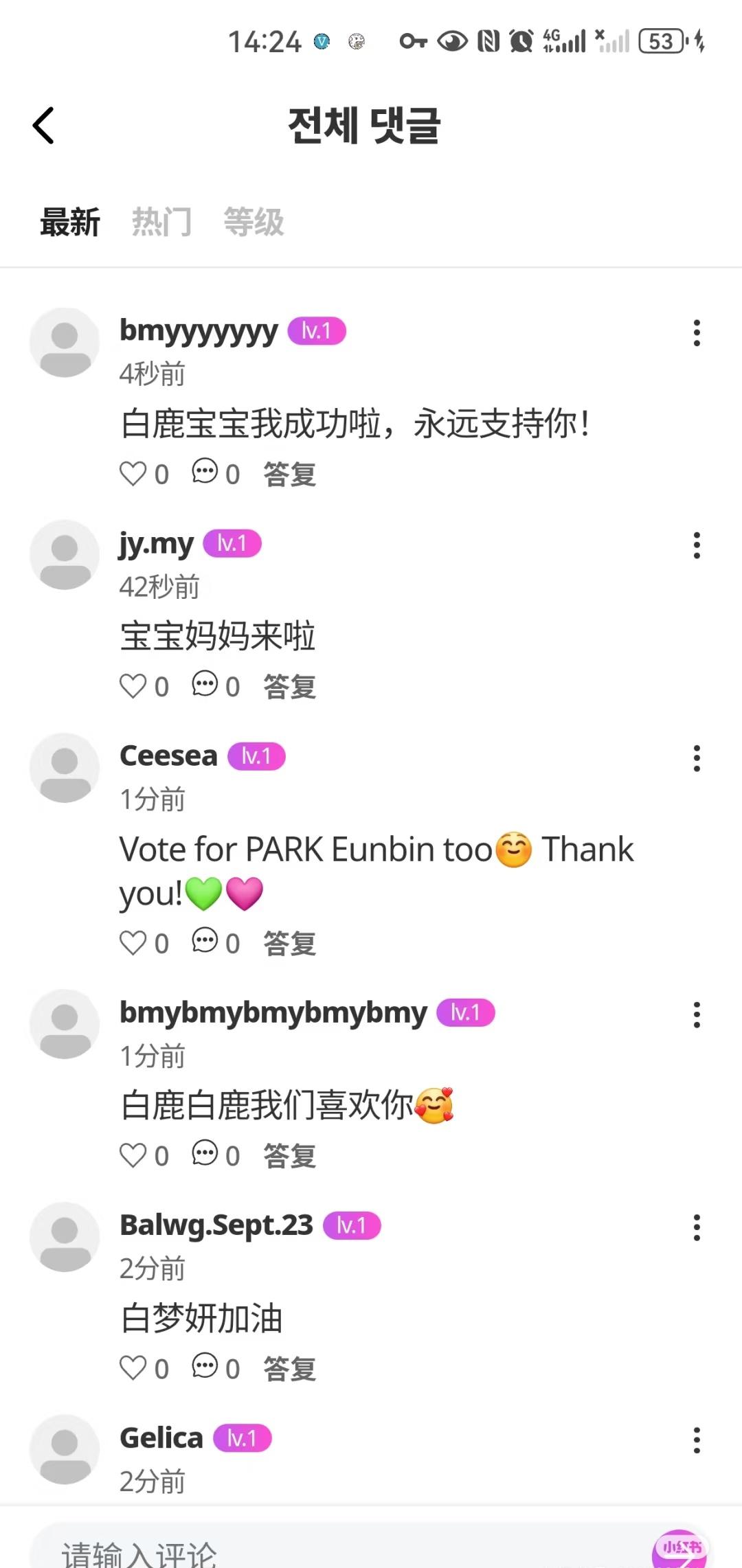
Task: Open more options for bmybmybmybmybmy's comment
Action: (x=697, y=1014)
